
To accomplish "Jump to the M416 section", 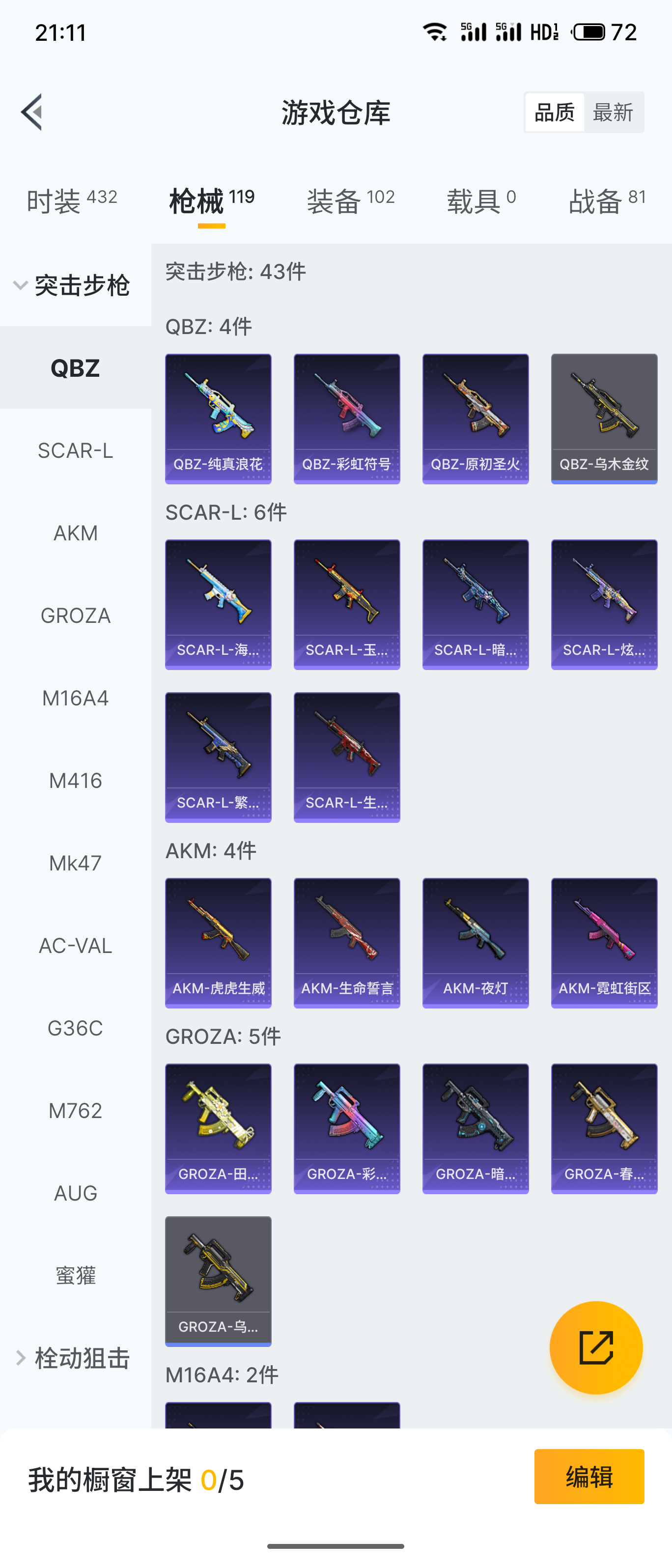I will (76, 781).
